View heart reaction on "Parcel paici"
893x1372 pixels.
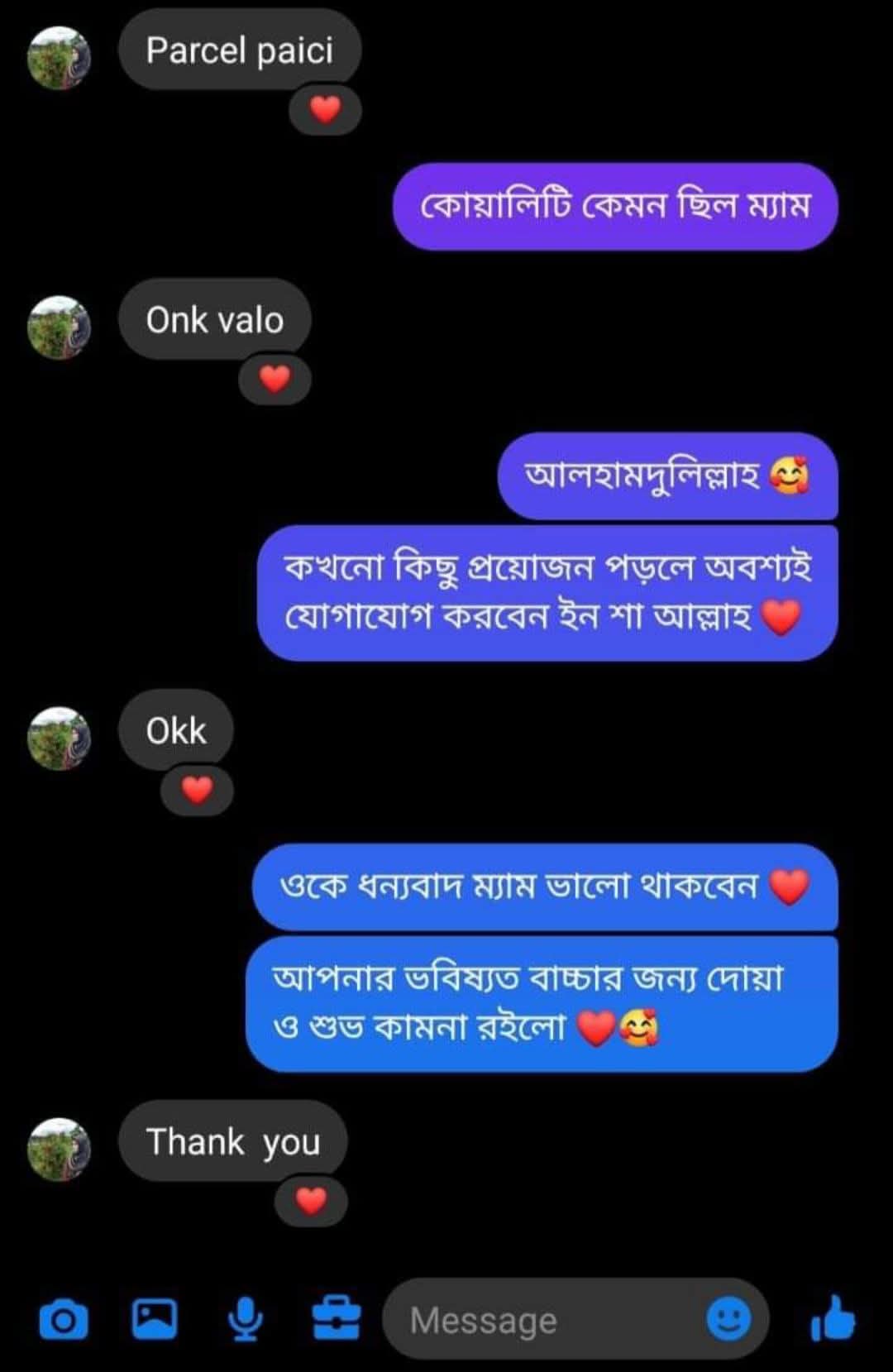tap(325, 110)
